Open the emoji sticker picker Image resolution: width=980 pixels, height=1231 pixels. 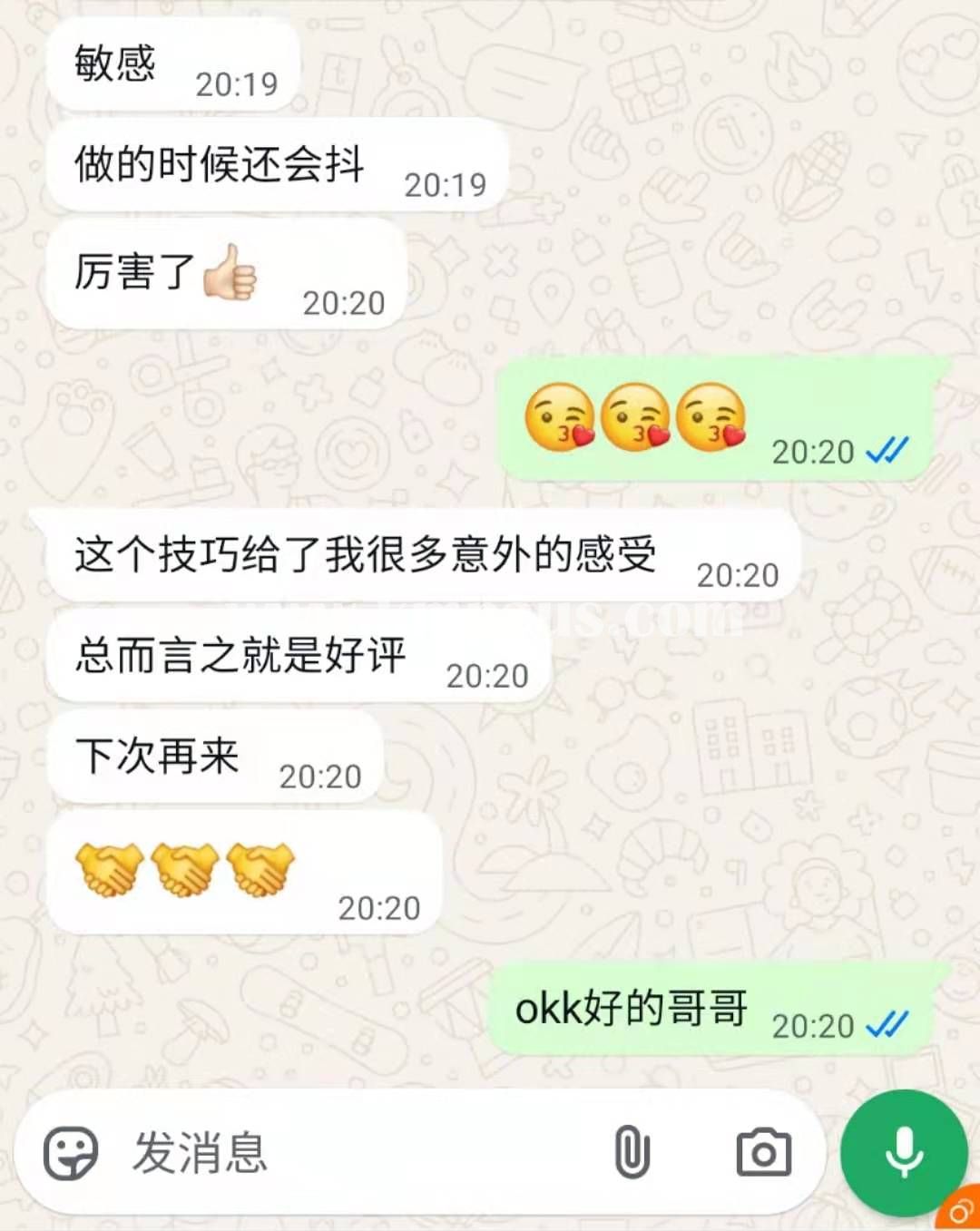coord(70,1153)
